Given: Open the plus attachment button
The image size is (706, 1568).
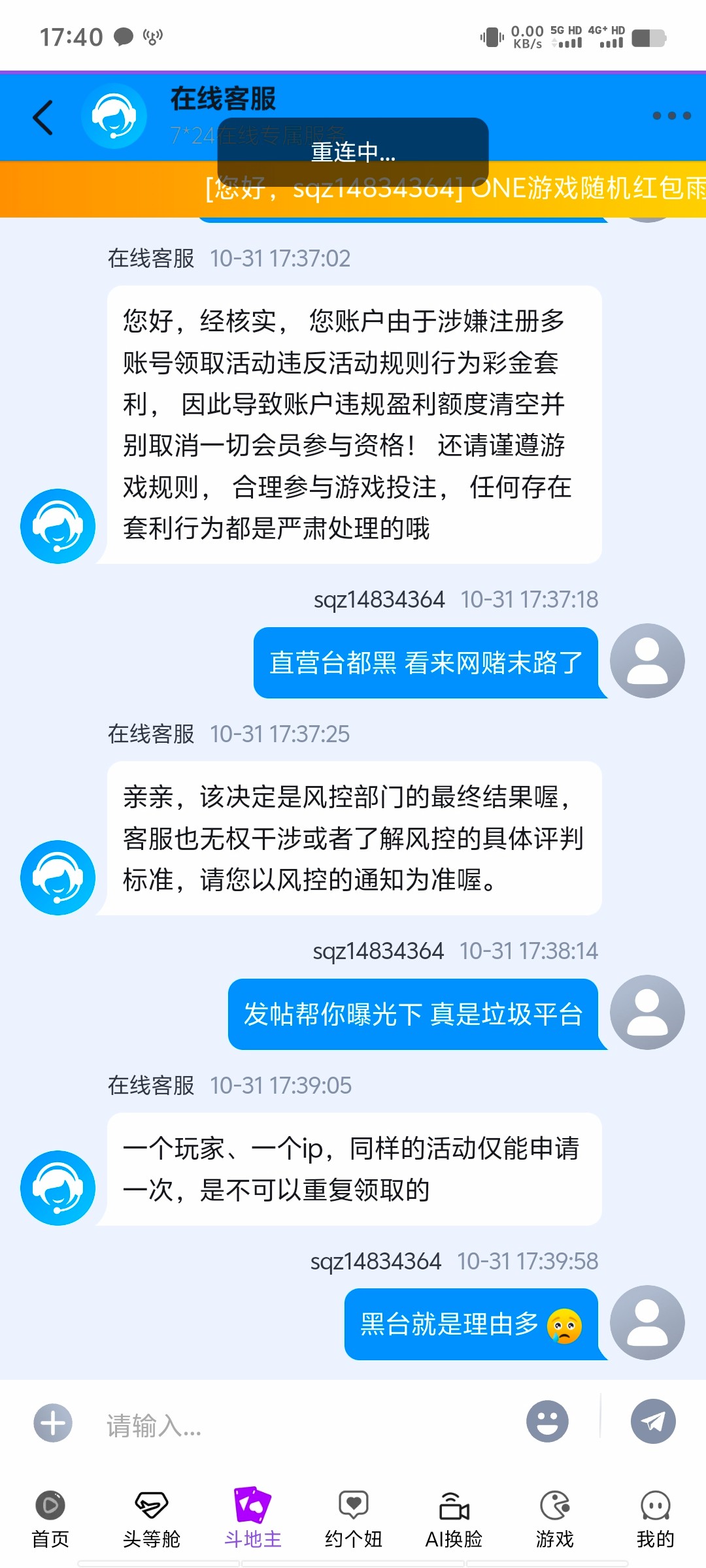Looking at the screenshot, I should 53,1422.
